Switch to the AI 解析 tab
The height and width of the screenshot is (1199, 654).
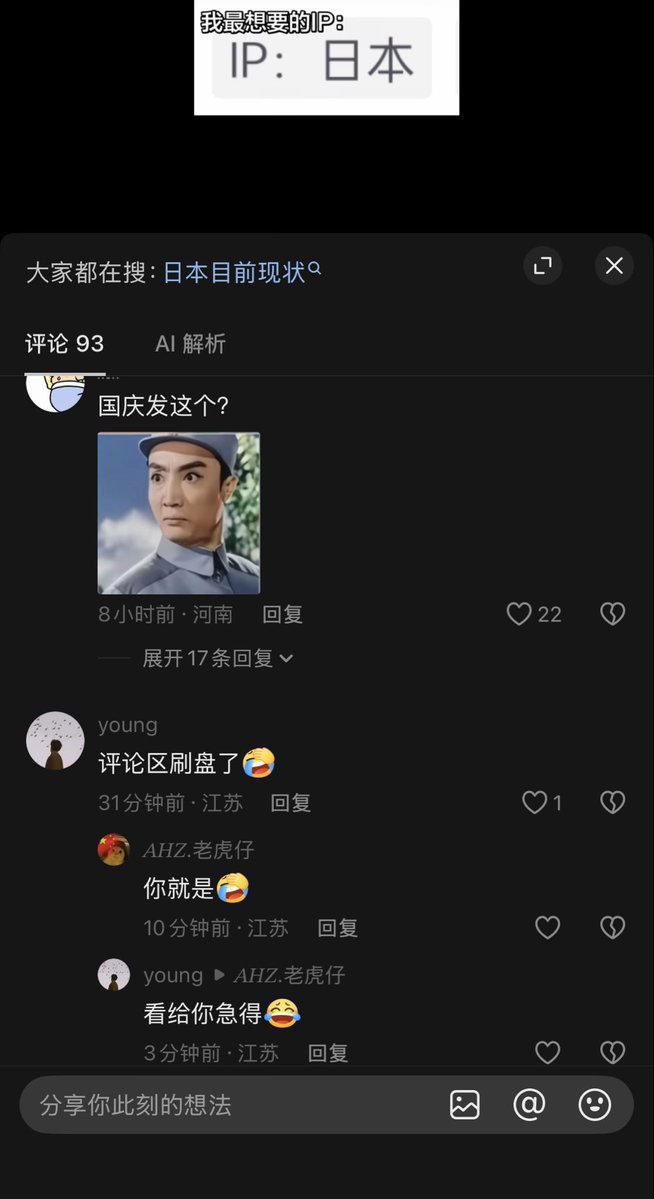pyautogui.click(x=190, y=343)
